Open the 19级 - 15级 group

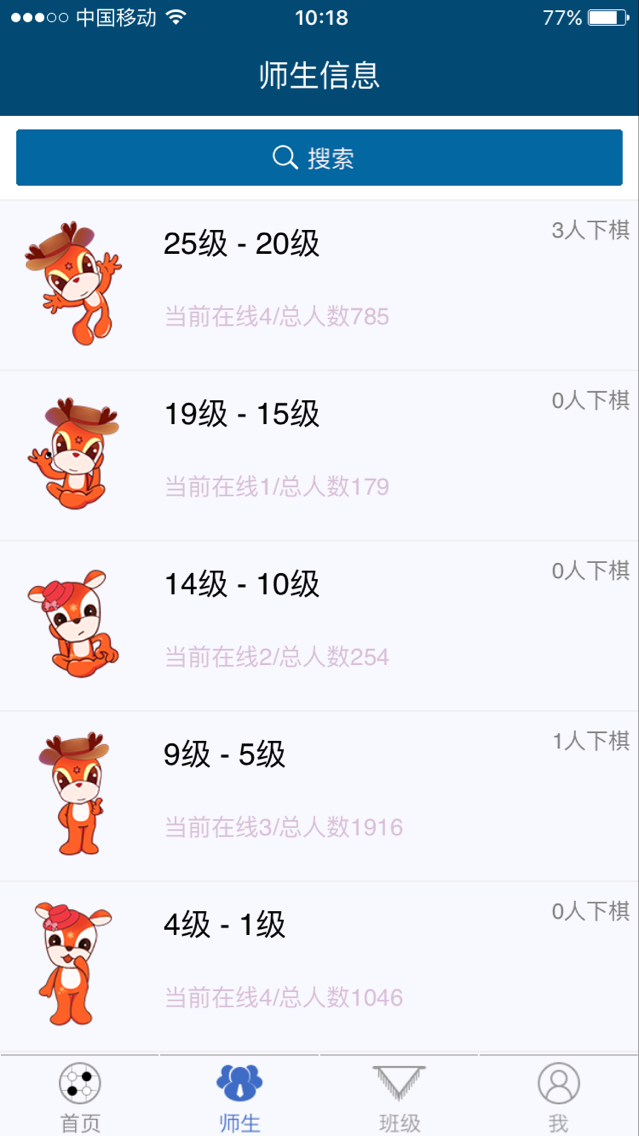tap(319, 456)
